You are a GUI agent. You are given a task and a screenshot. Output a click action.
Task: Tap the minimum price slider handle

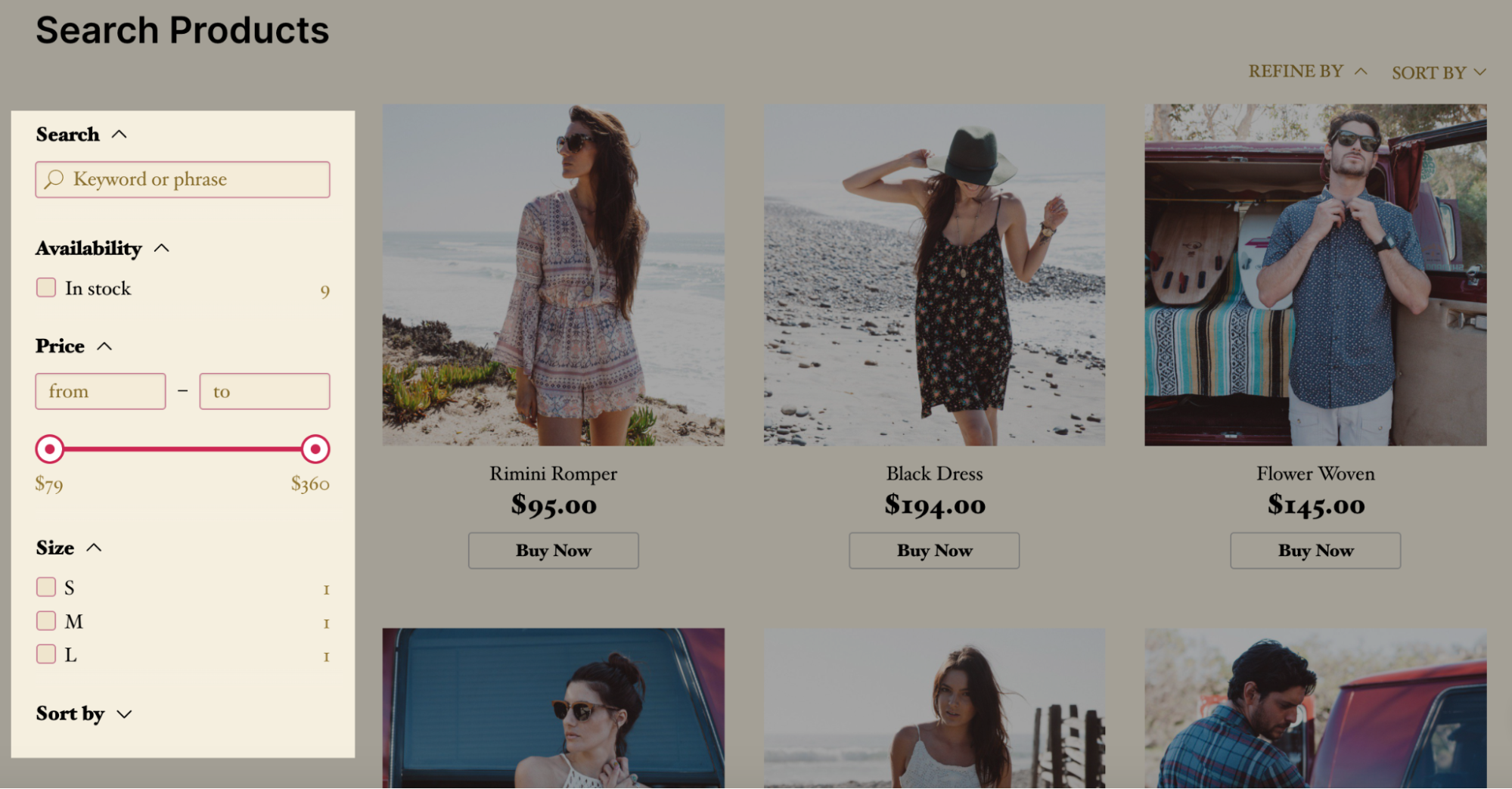pos(50,449)
